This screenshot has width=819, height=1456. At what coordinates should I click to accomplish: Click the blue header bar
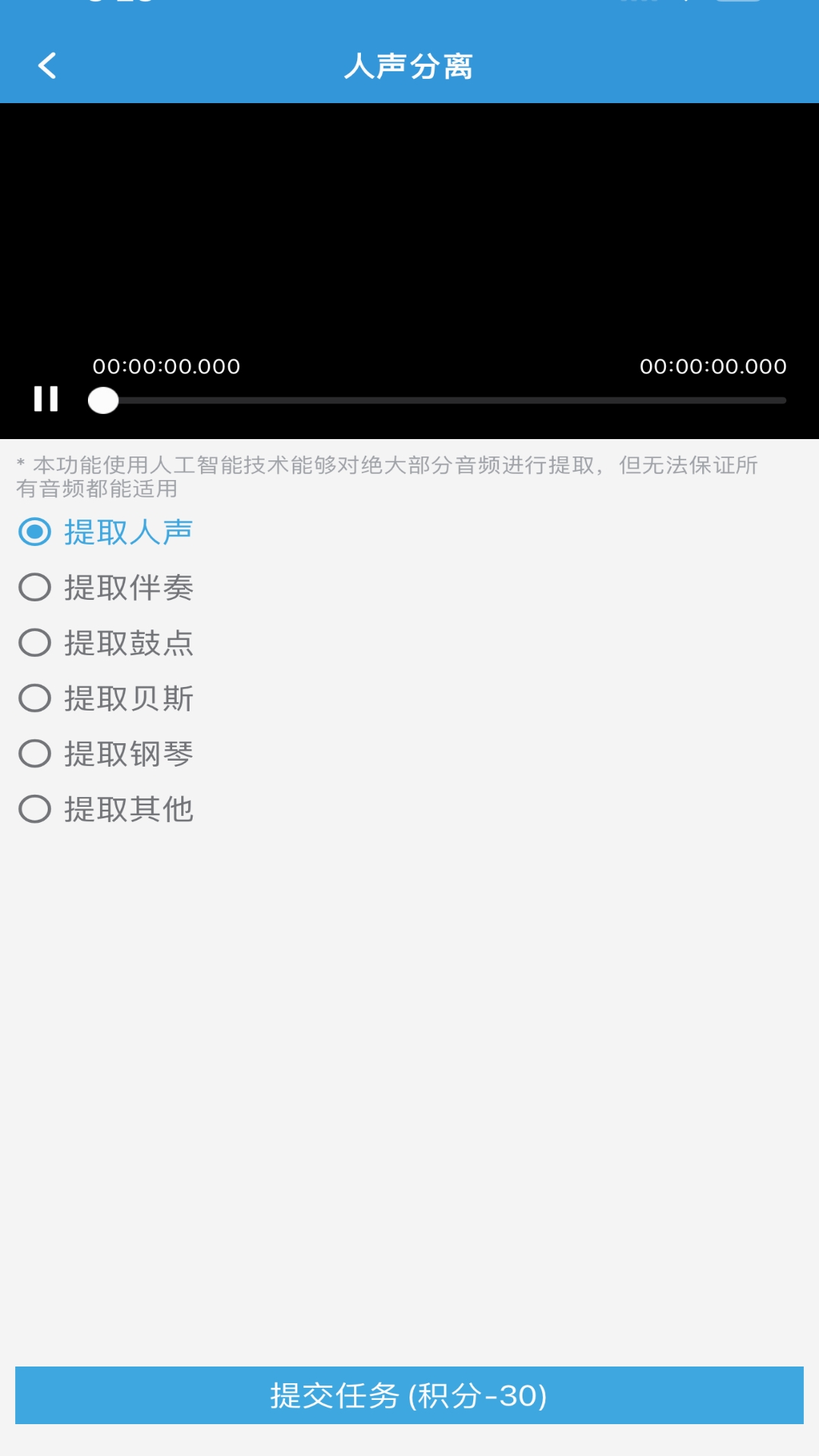click(409, 66)
